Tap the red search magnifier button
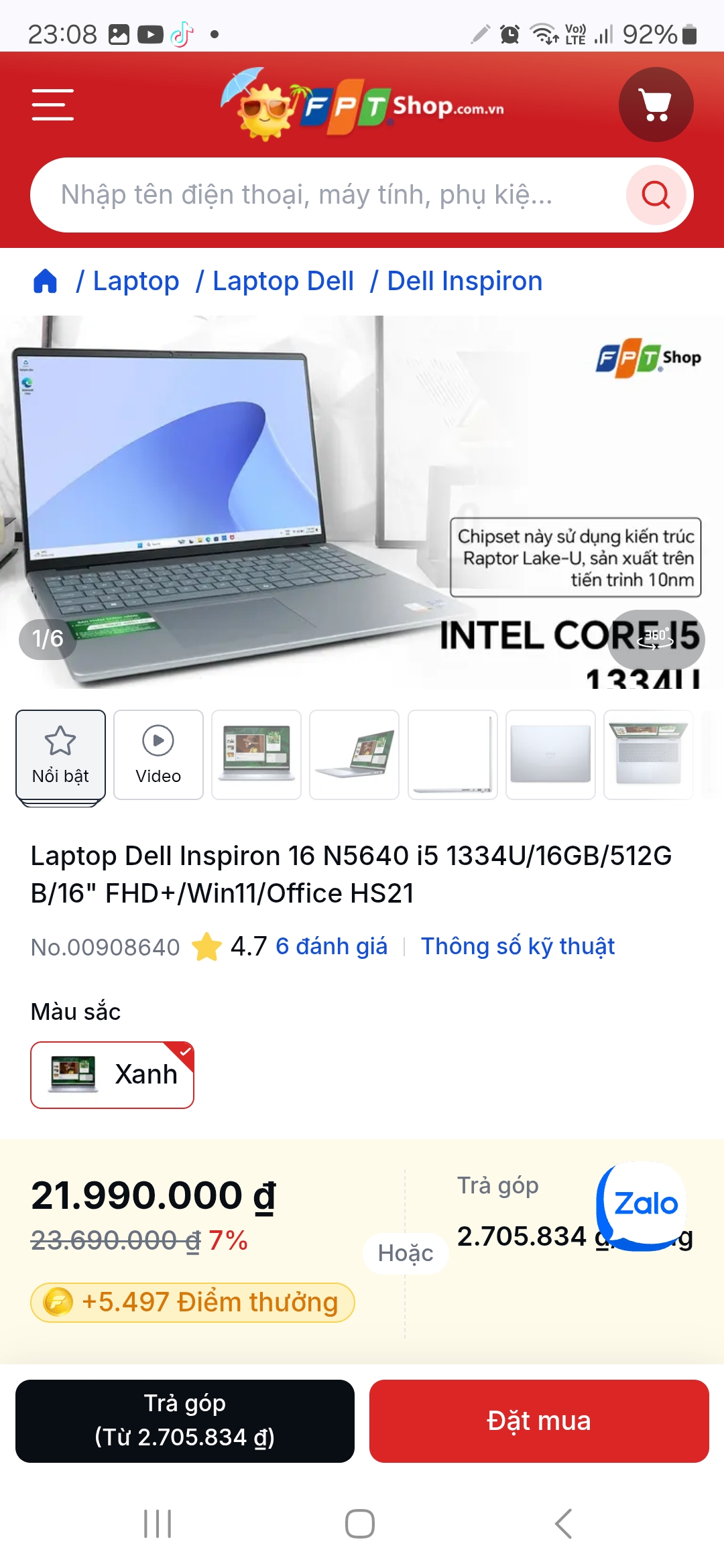 [x=656, y=195]
